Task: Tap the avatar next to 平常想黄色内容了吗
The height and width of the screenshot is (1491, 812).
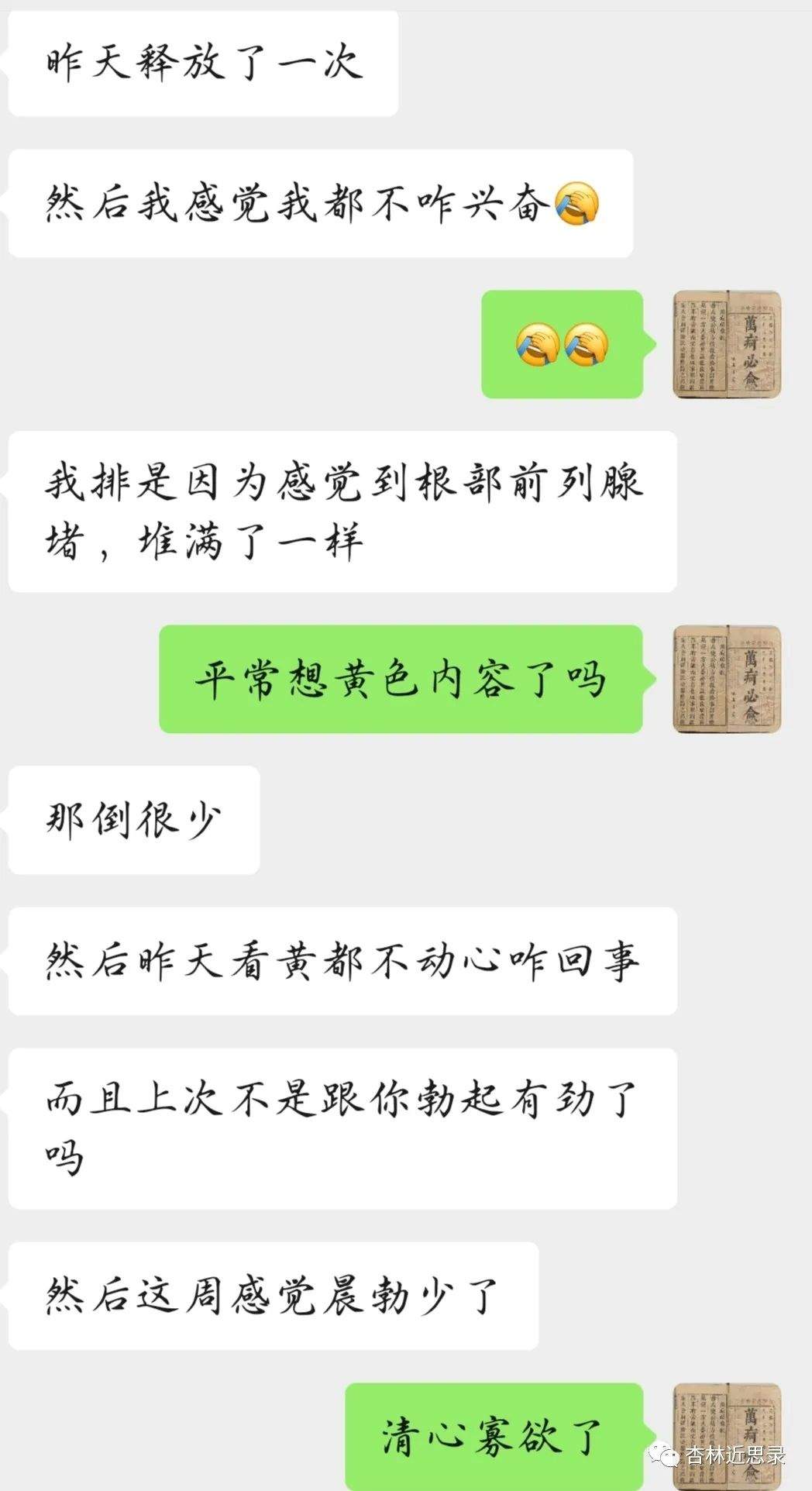Action: tap(727, 679)
